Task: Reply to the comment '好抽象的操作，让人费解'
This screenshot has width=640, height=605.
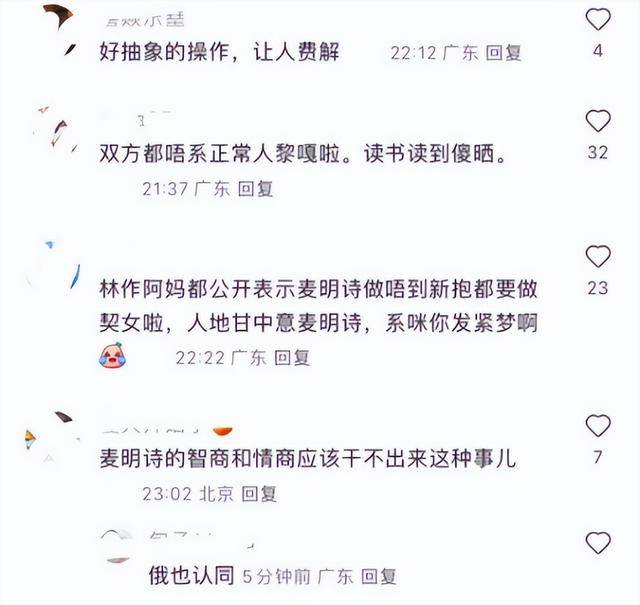Action: pyautogui.click(x=504, y=52)
